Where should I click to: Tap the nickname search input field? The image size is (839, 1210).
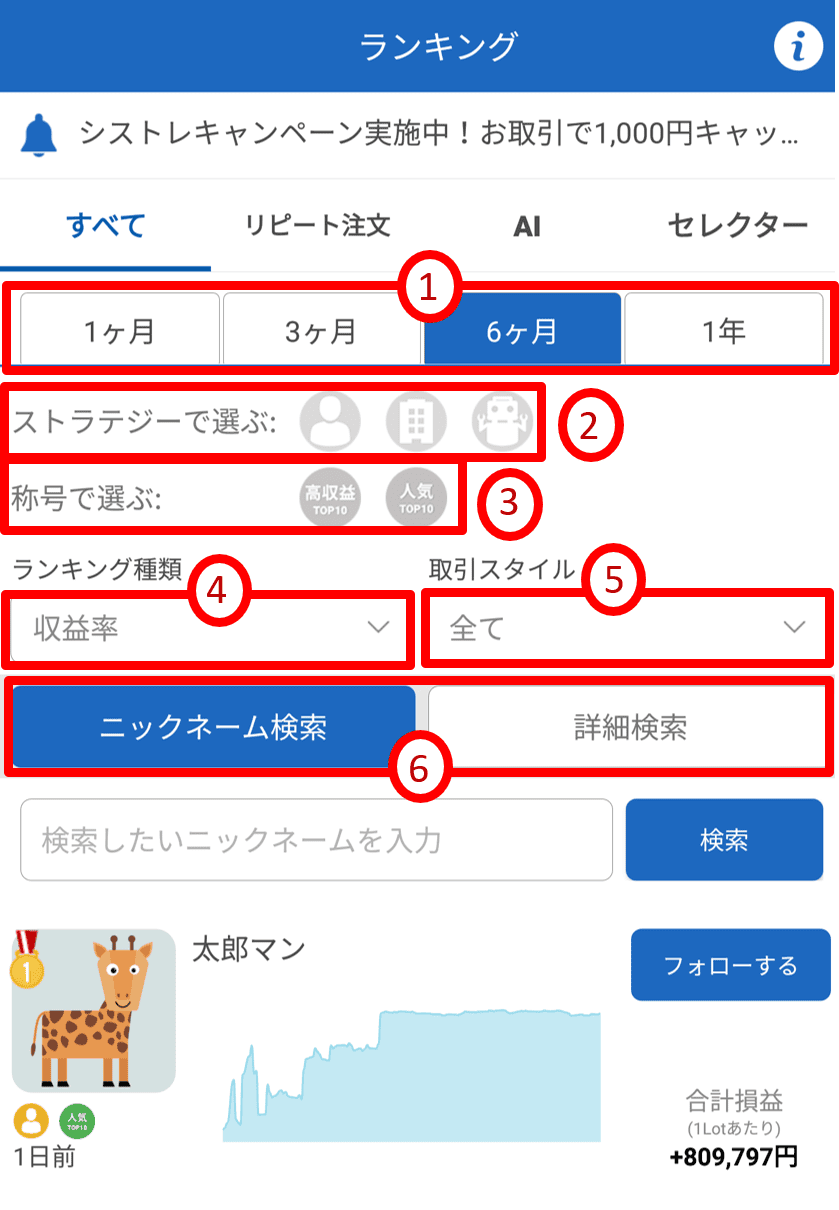(315, 839)
